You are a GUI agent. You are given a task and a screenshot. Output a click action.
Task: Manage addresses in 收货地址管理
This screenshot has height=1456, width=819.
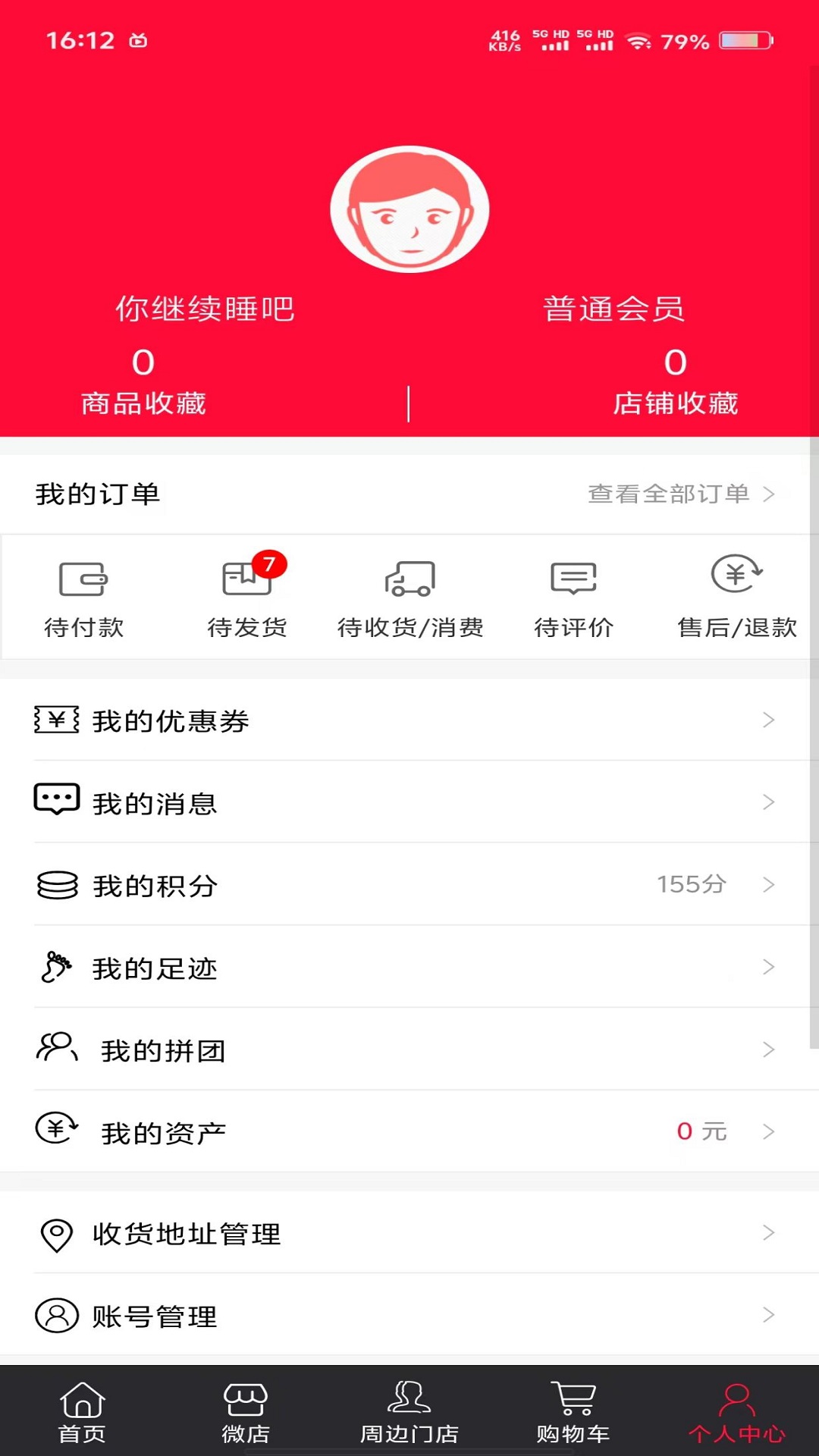(x=409, y=1234)
